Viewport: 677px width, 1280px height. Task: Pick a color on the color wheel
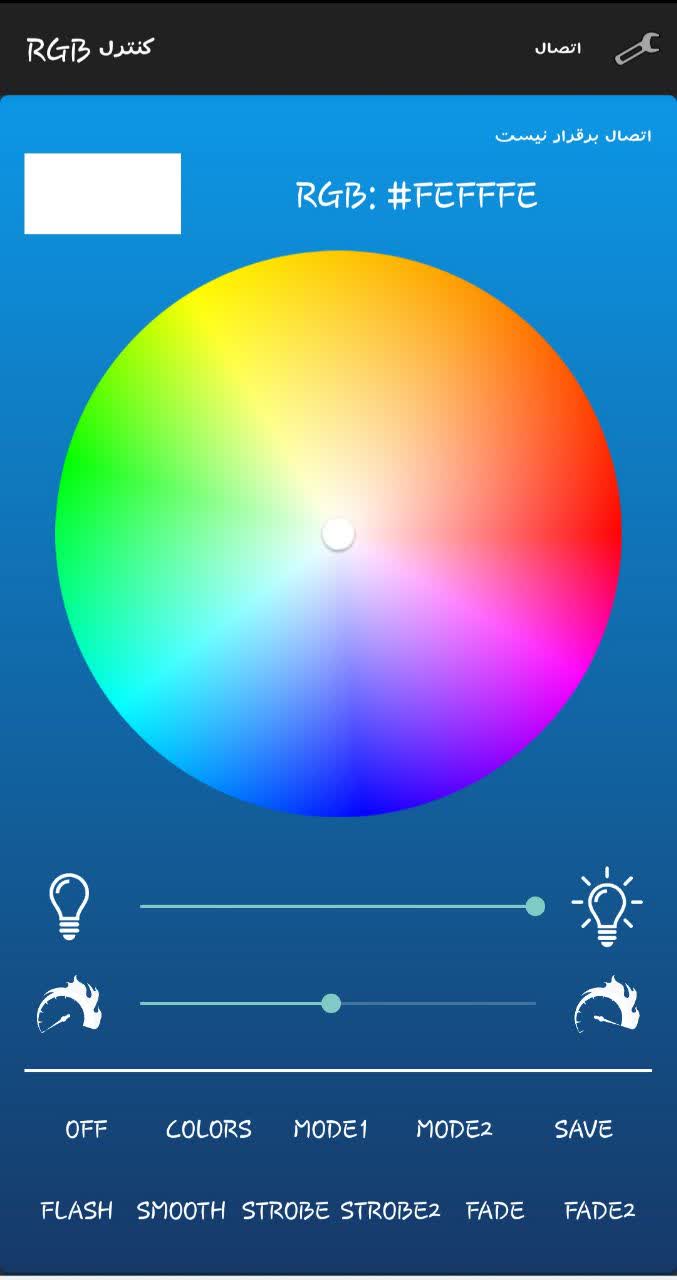pyautogui.click(x=338, y=534)
